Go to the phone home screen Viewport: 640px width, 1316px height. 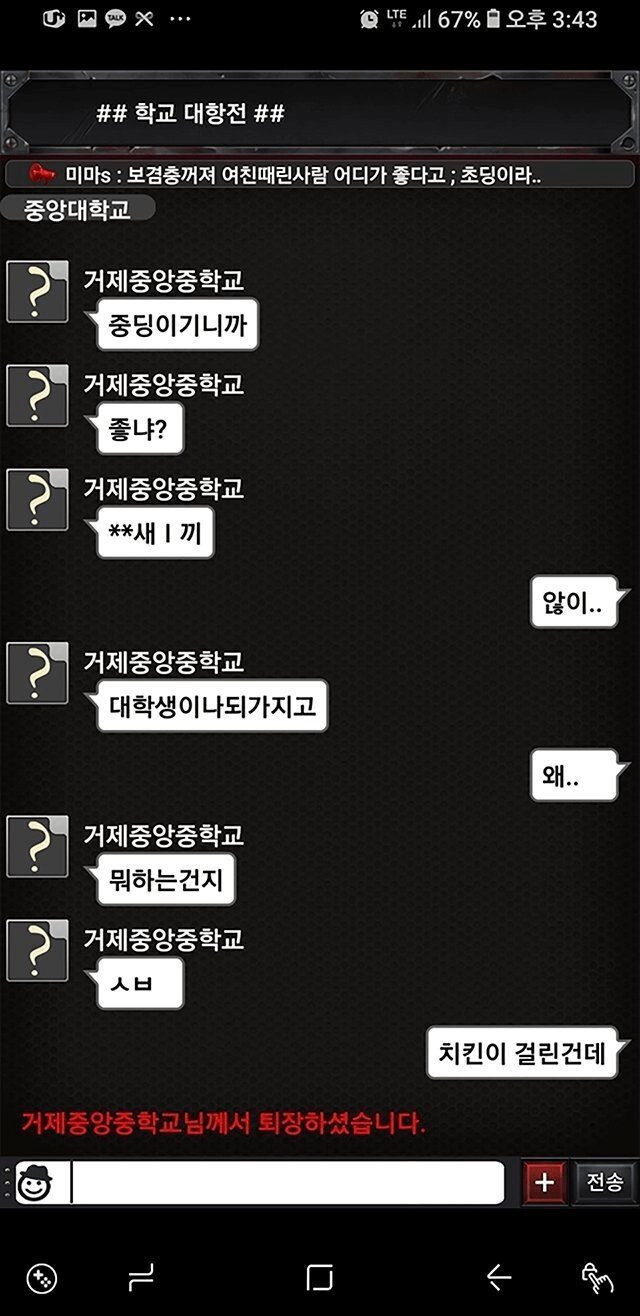(x=320, y=1277)
